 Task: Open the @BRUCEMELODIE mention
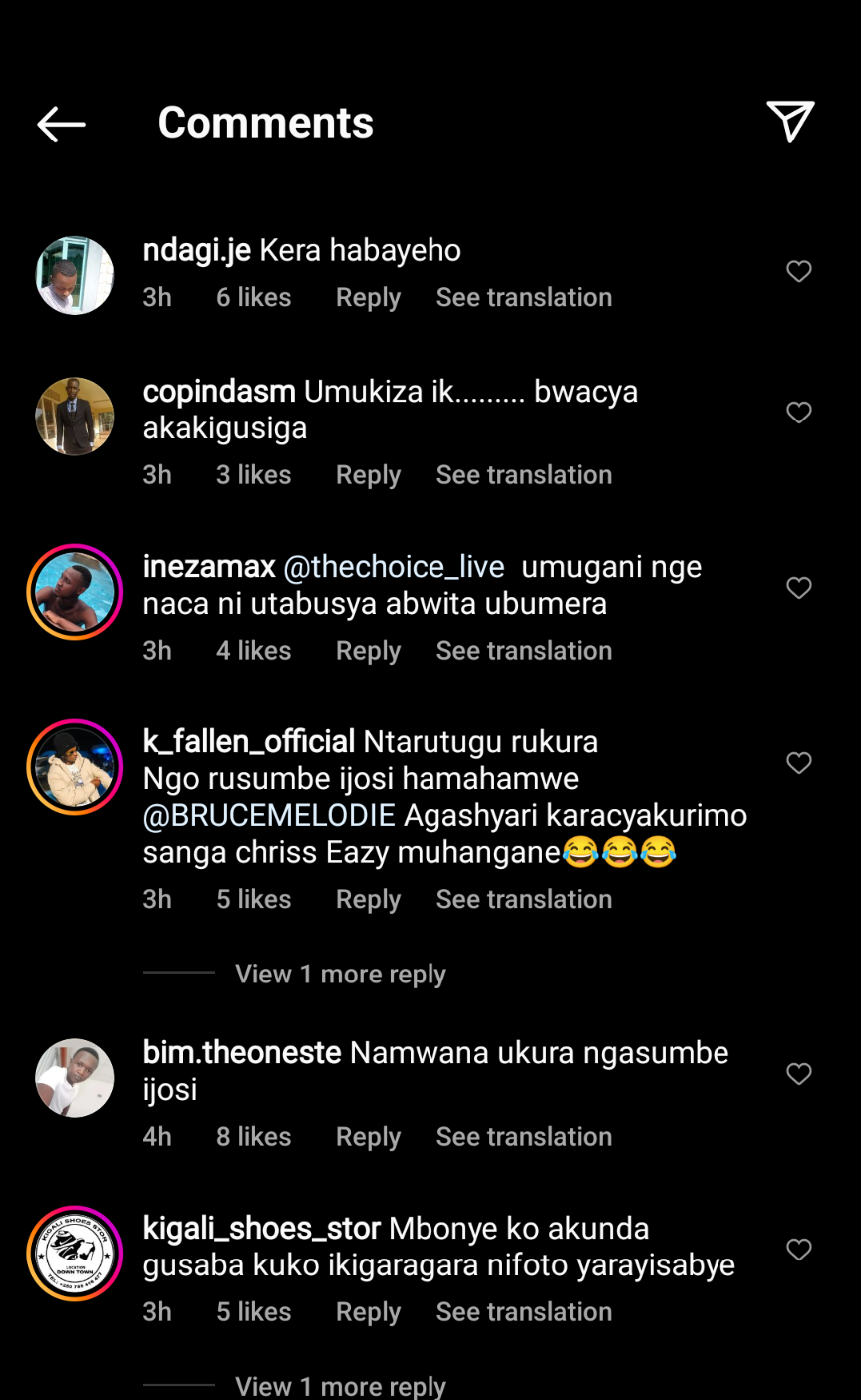269,816
